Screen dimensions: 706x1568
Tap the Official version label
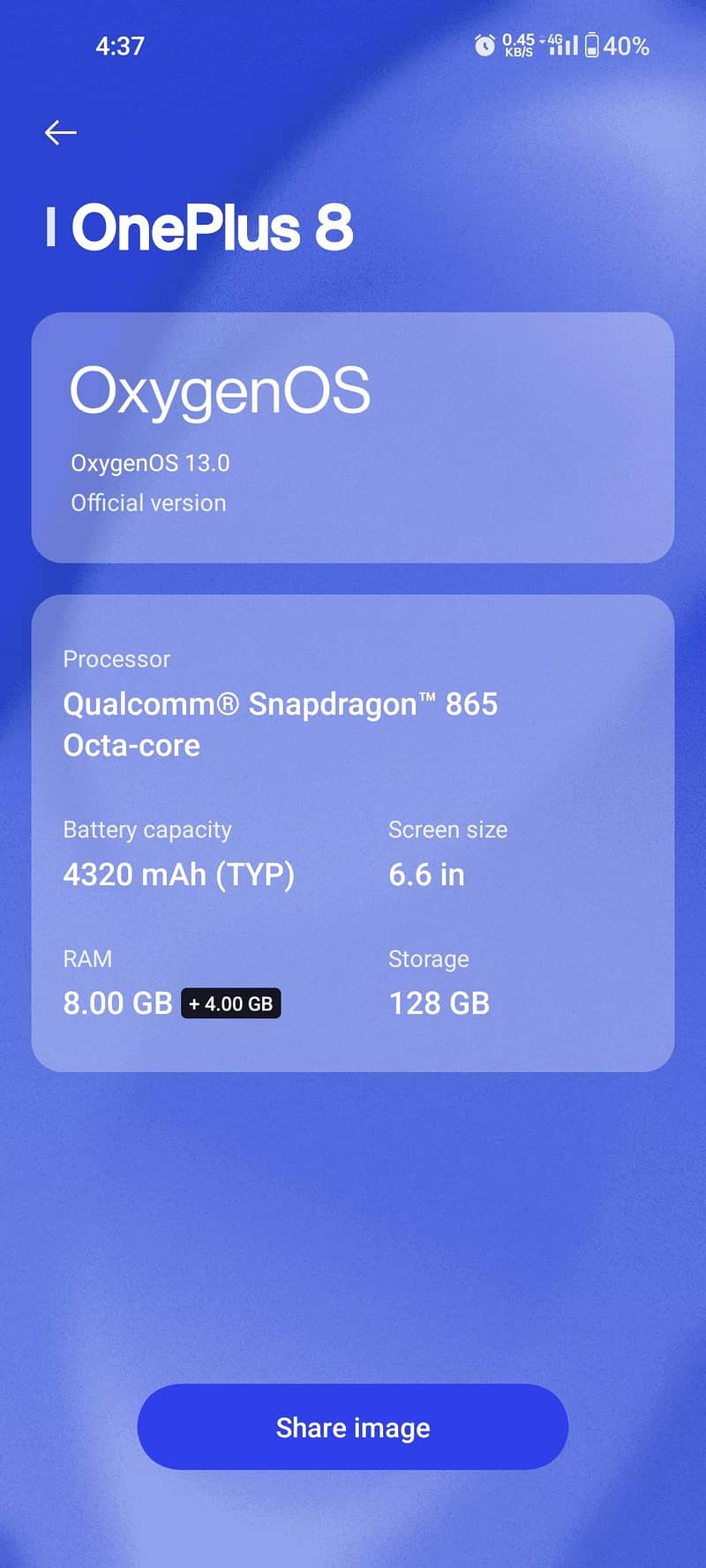click(x=148, y=502)
